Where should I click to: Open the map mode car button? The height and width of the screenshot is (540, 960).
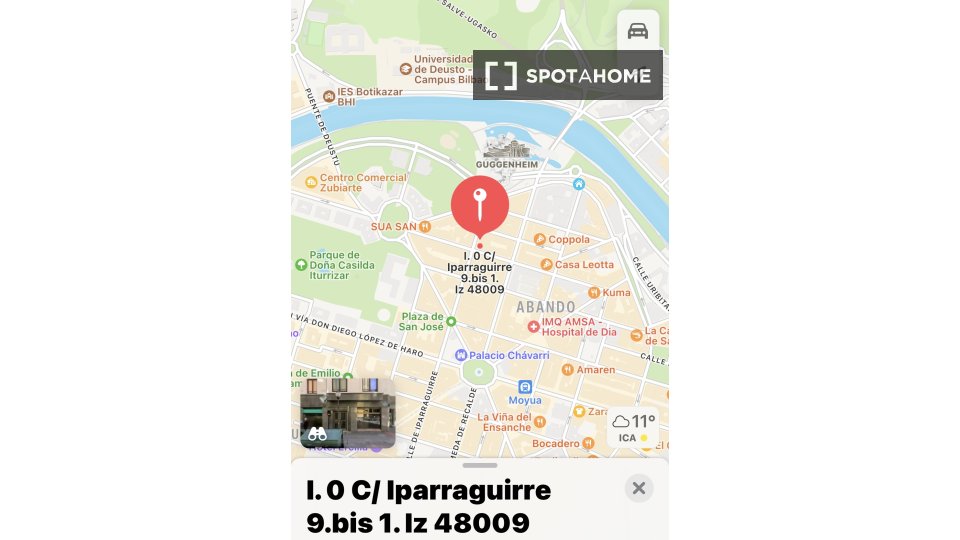tap(638, 31)
